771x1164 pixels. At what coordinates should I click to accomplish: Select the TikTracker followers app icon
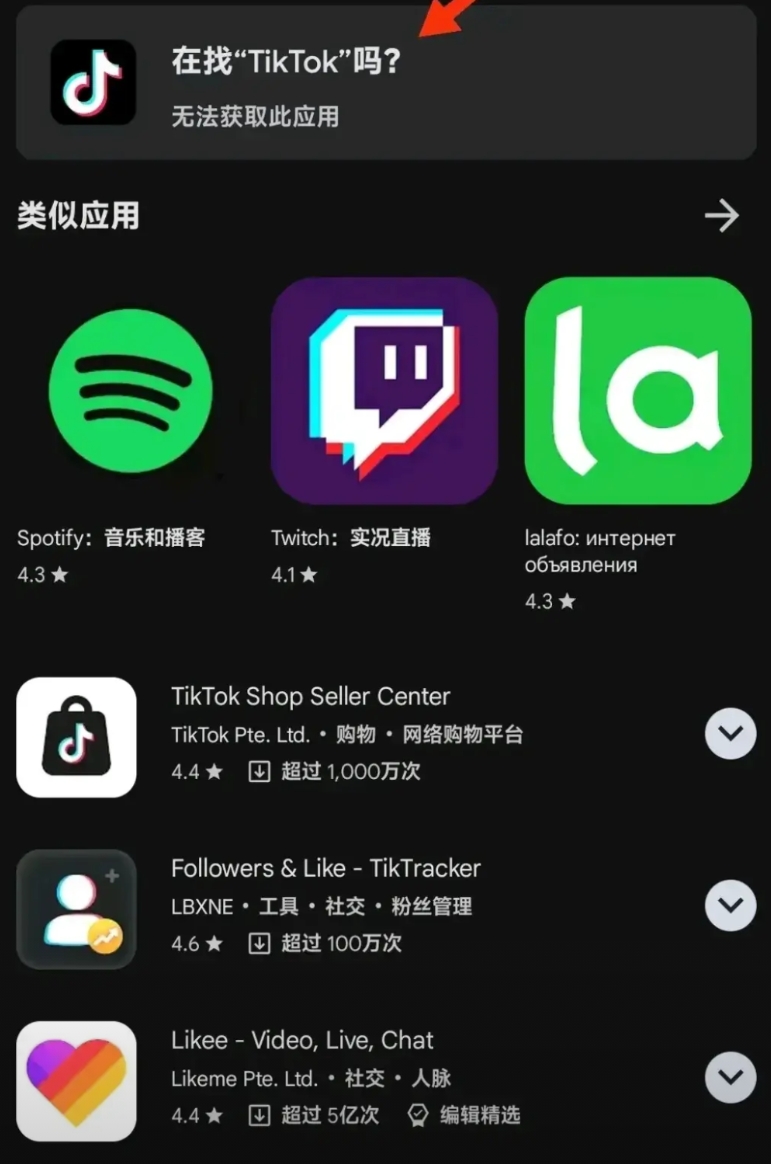click(x=76, y=908)
